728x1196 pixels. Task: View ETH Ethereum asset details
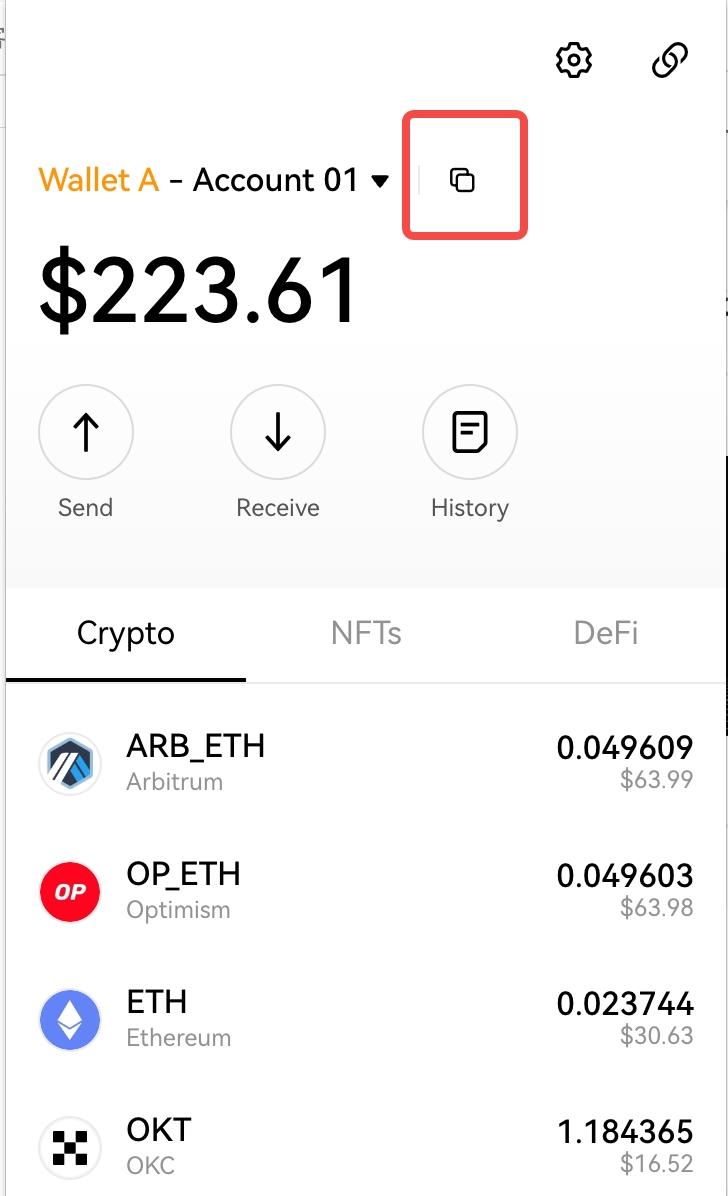pyautogui.click(x=364, y=1019)
